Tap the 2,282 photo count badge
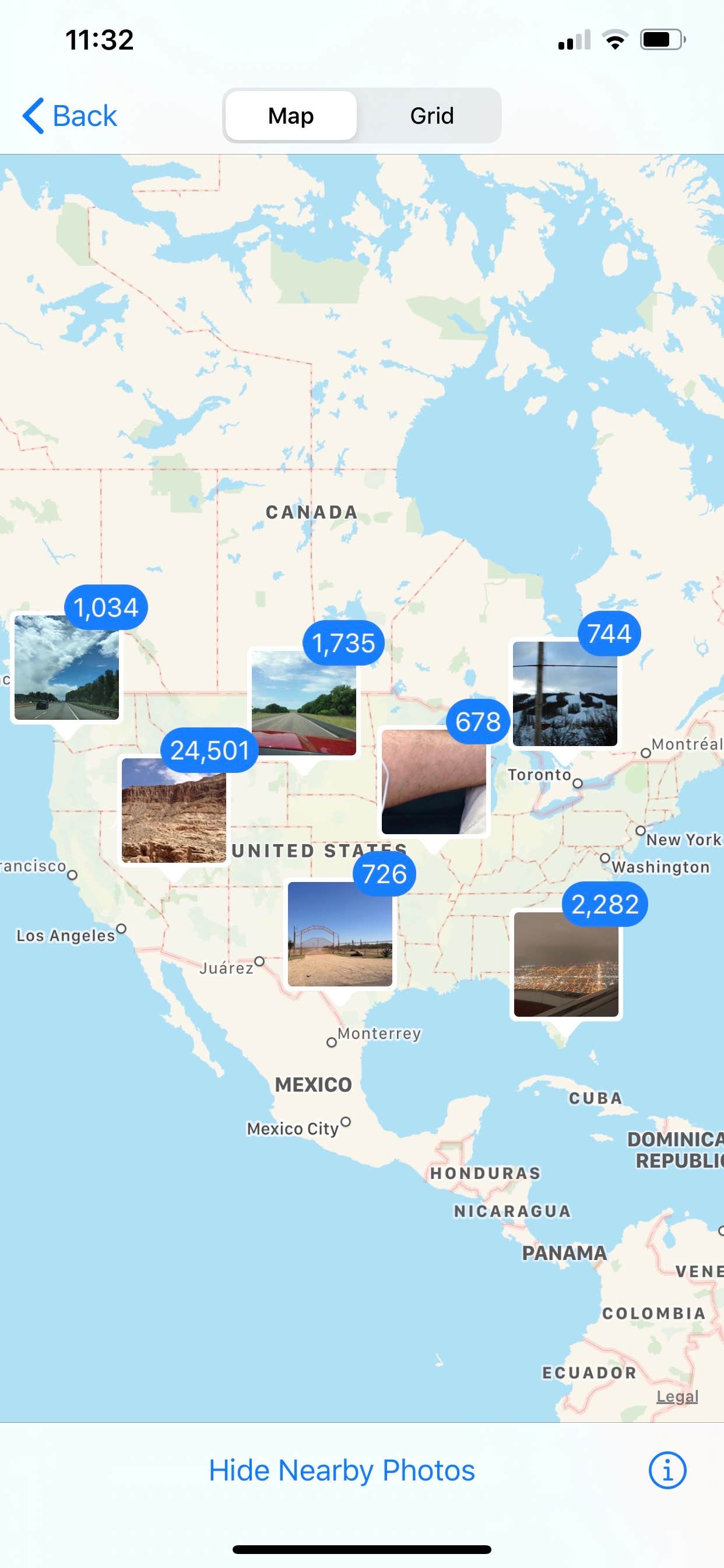This screenshot has width=724, height=1568. (x=604, y=905)
